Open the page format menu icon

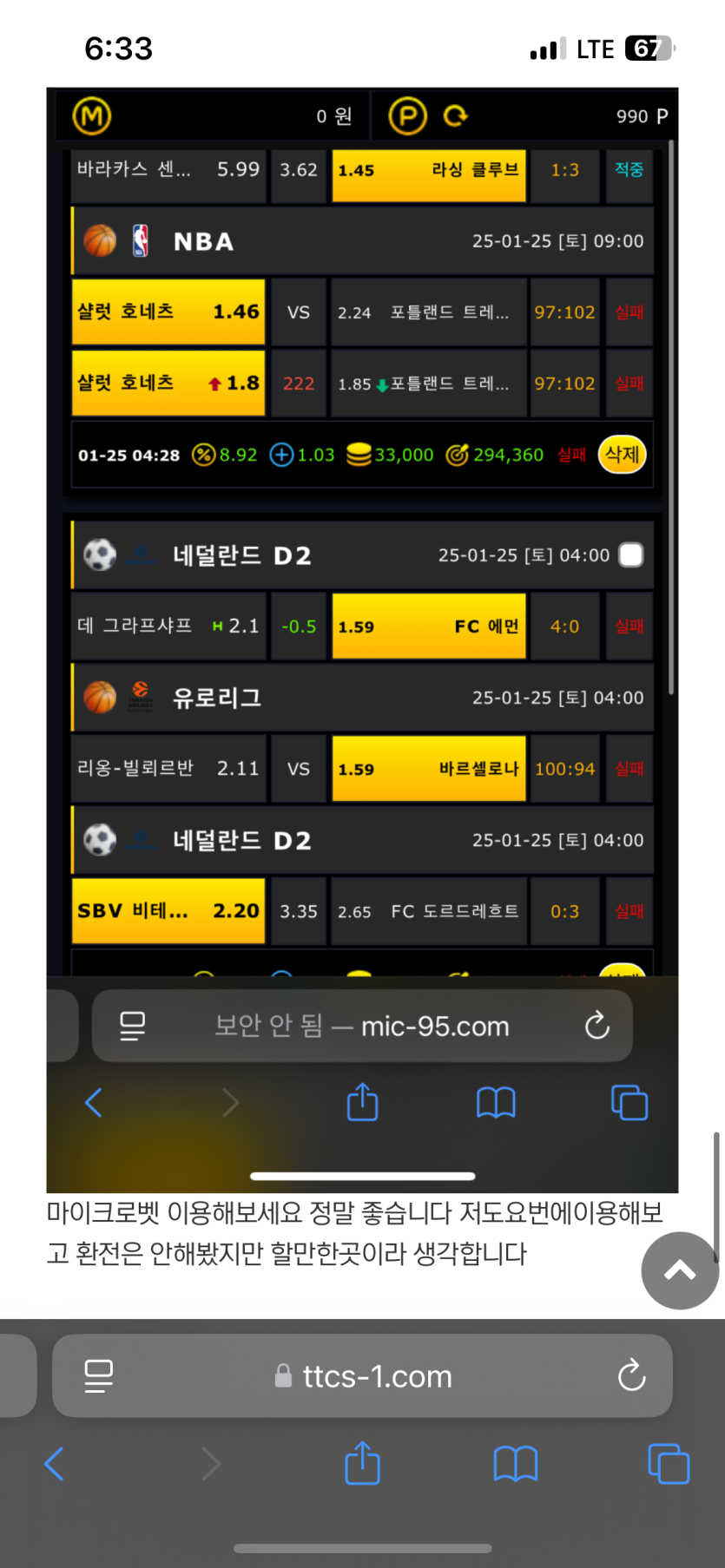coord(98,1375)
